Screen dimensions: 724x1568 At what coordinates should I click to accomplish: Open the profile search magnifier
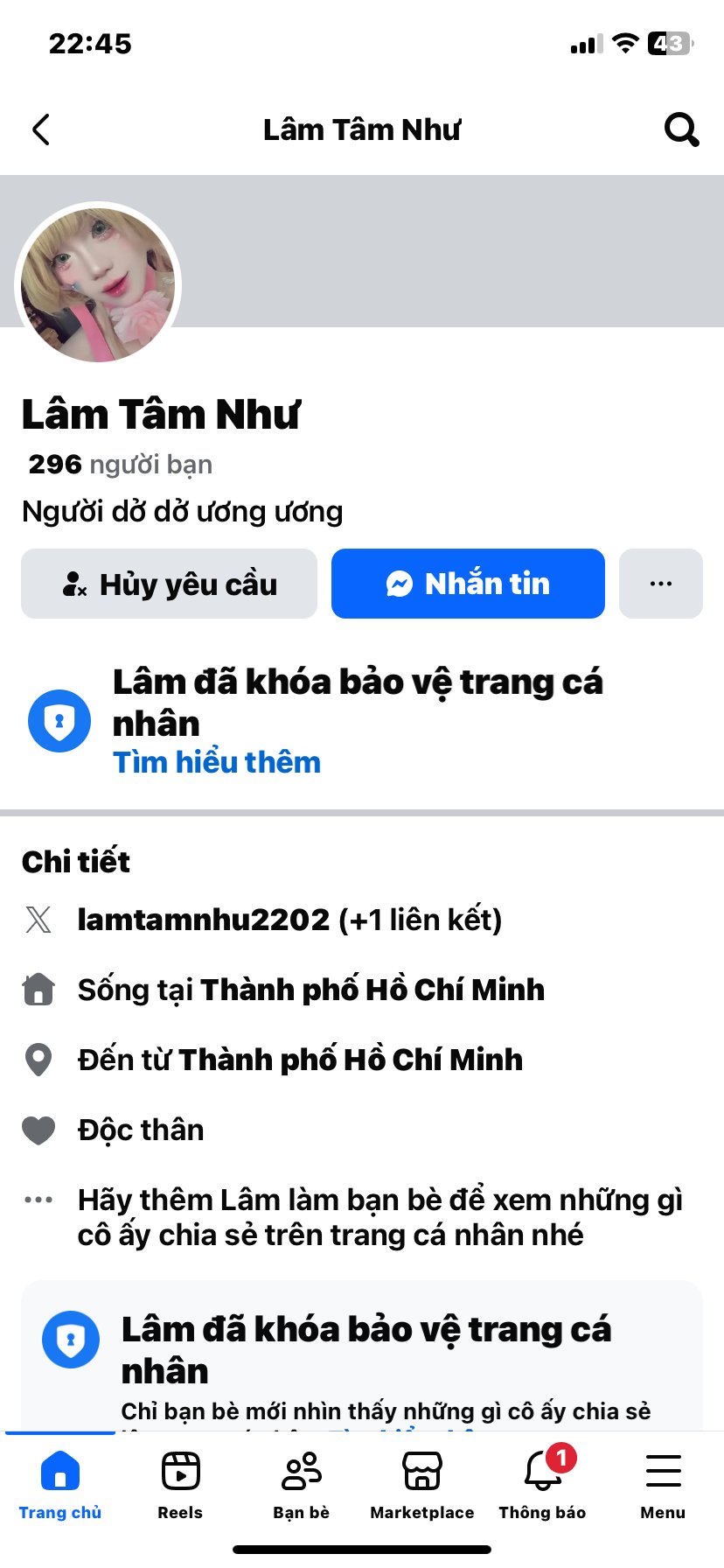pyautogui.click(x=681, y=129)
